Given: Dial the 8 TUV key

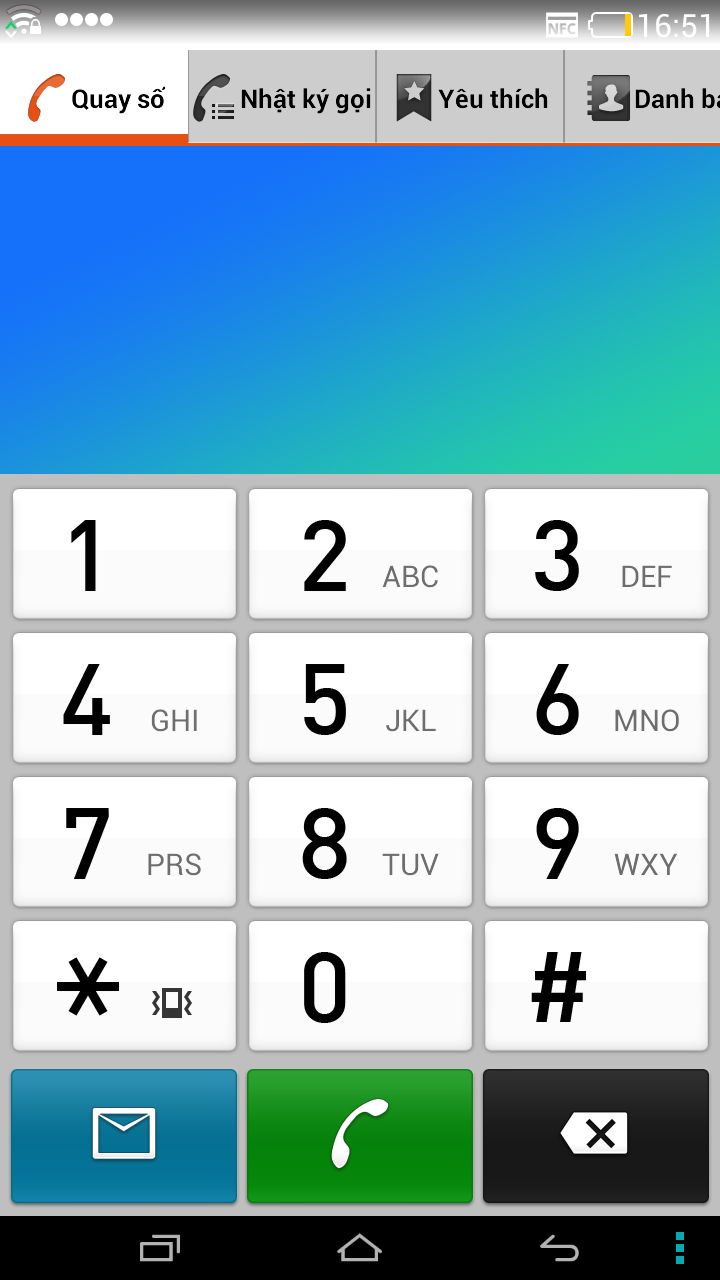Looking at the screenshot, I should (360, 842).
